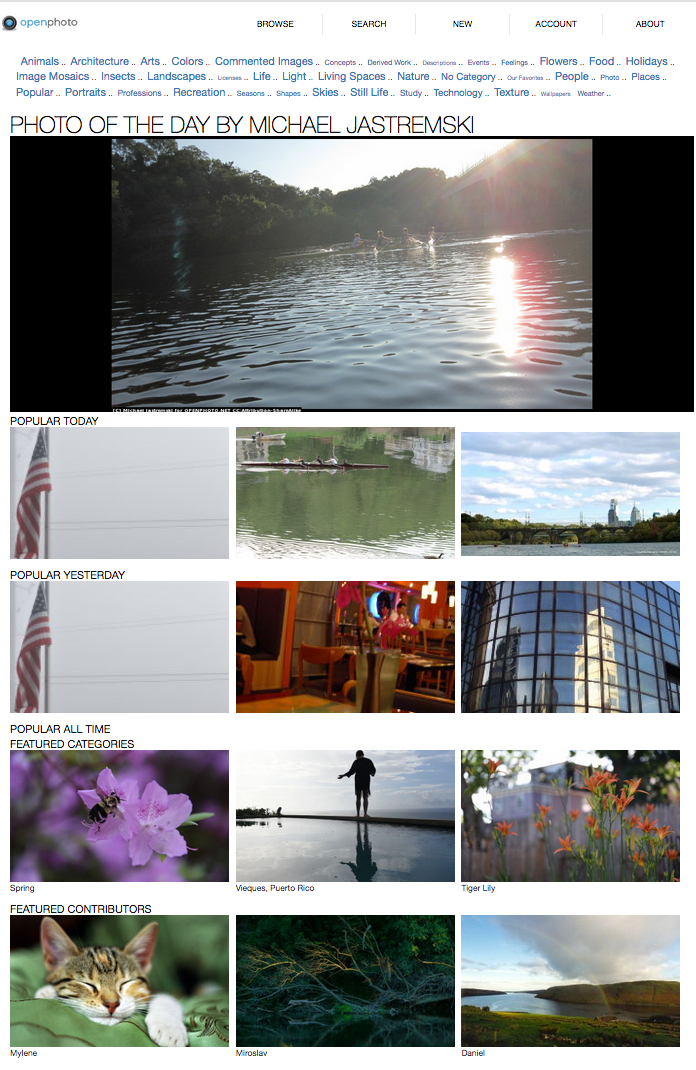Go to the Search page

point(368,24)
